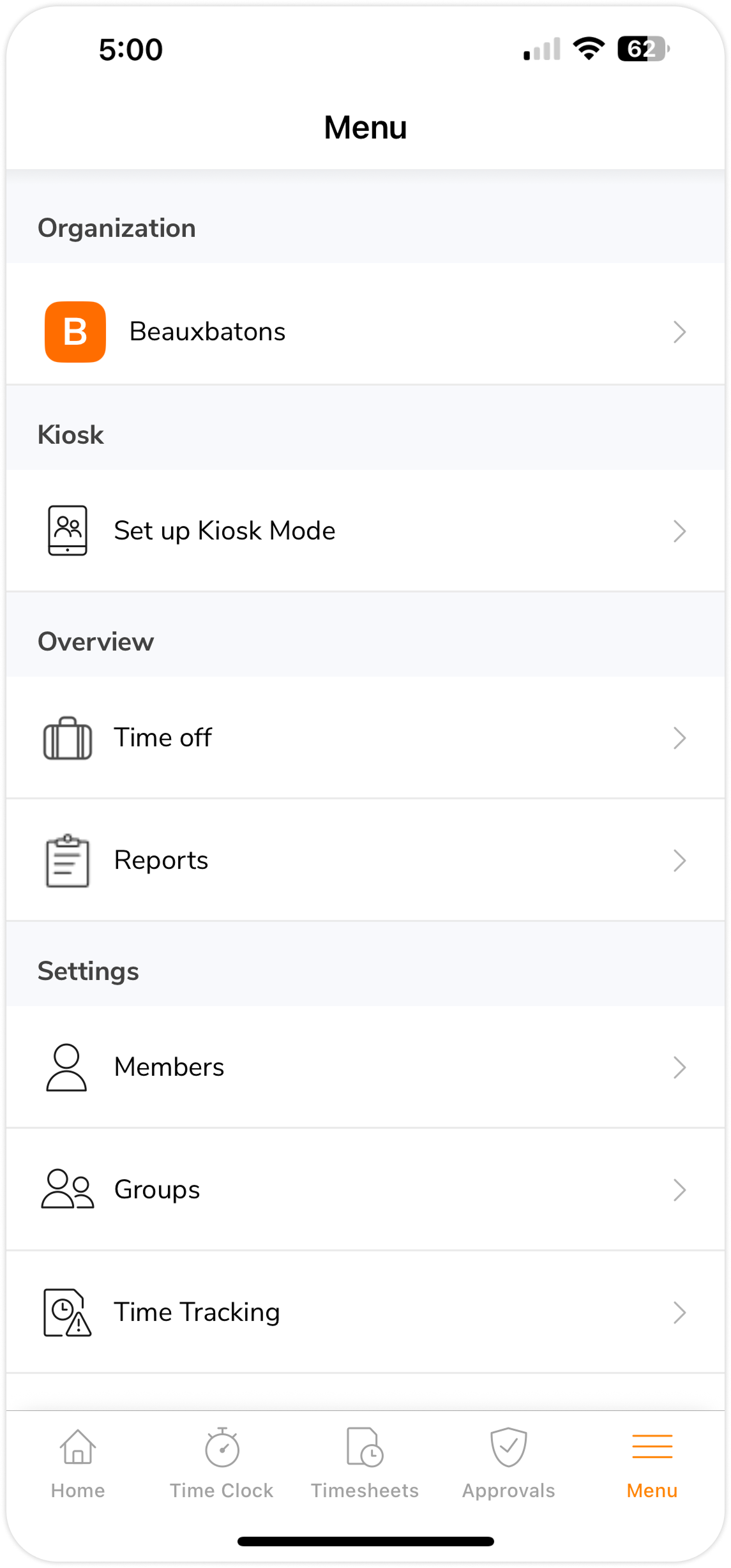731x1568 pixels.
Task: Go to Groups settings
Action: coord(365,1190)
